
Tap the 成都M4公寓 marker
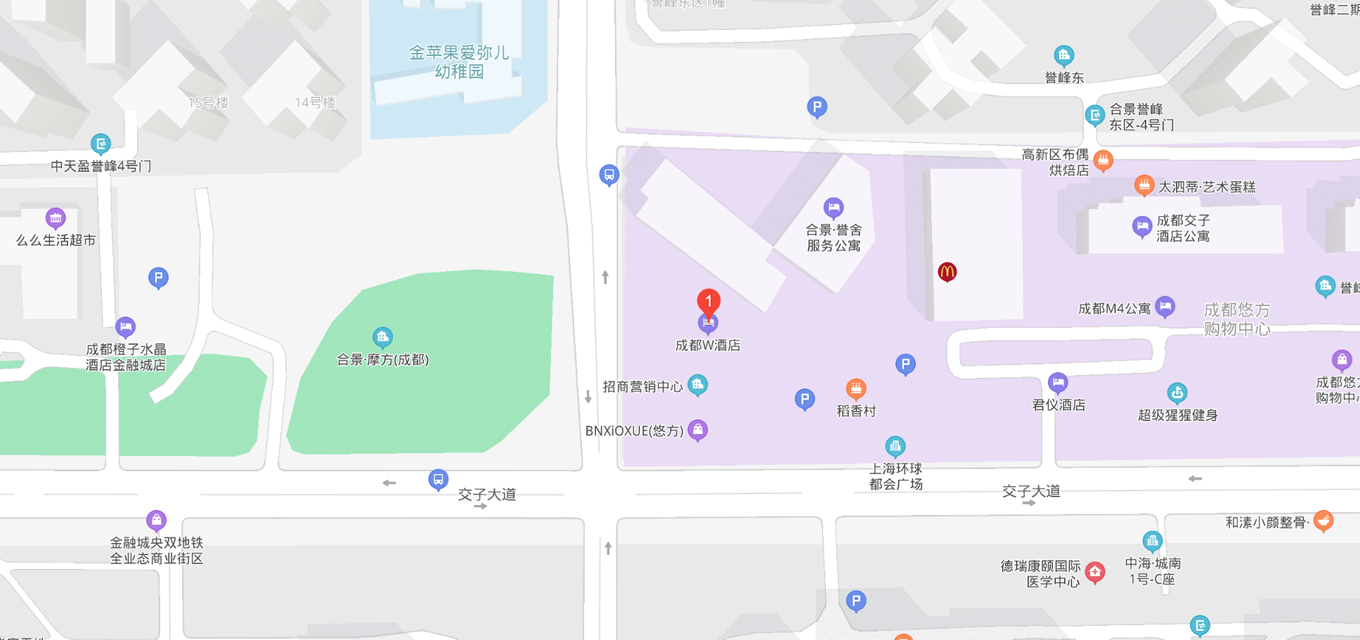[x=1165, y=307]
